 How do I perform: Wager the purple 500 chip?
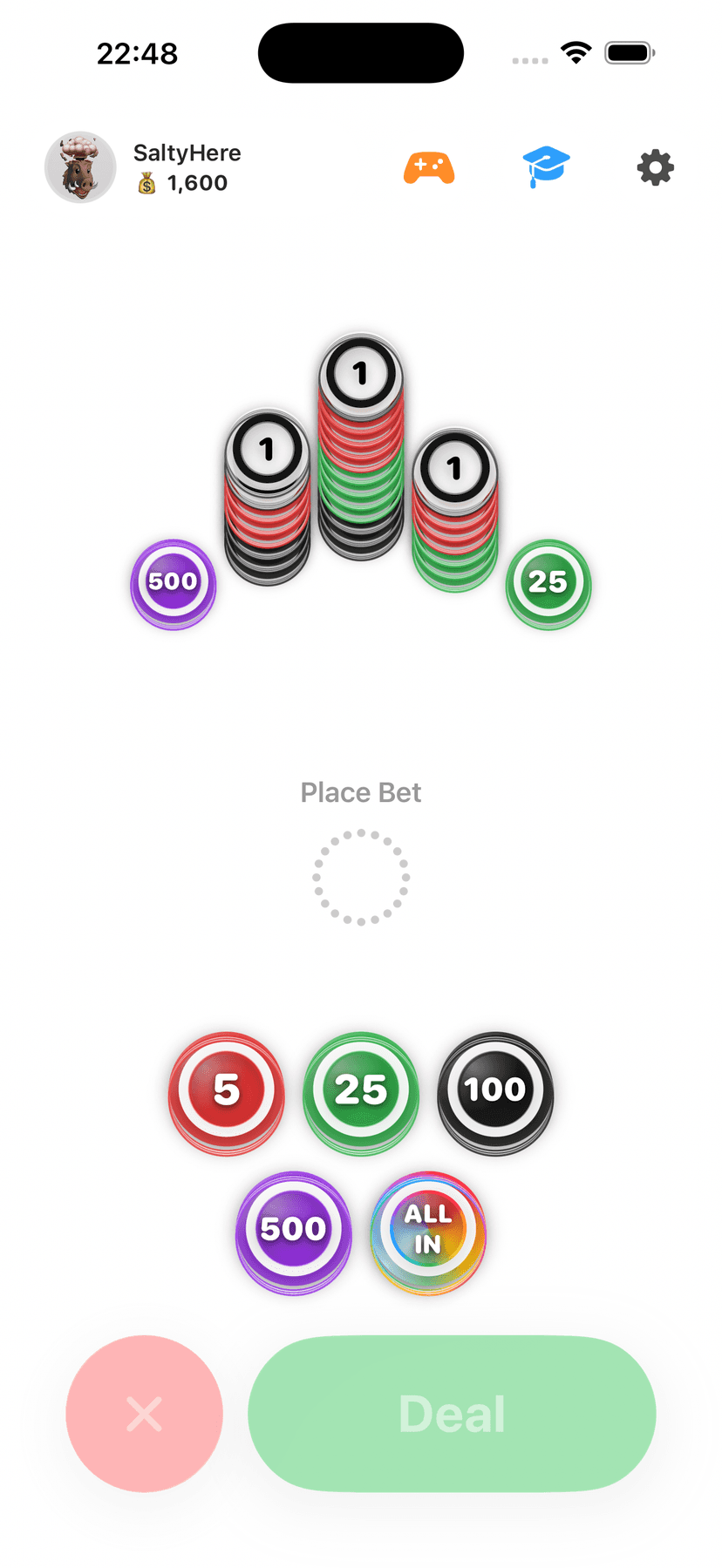(294, 1230)
